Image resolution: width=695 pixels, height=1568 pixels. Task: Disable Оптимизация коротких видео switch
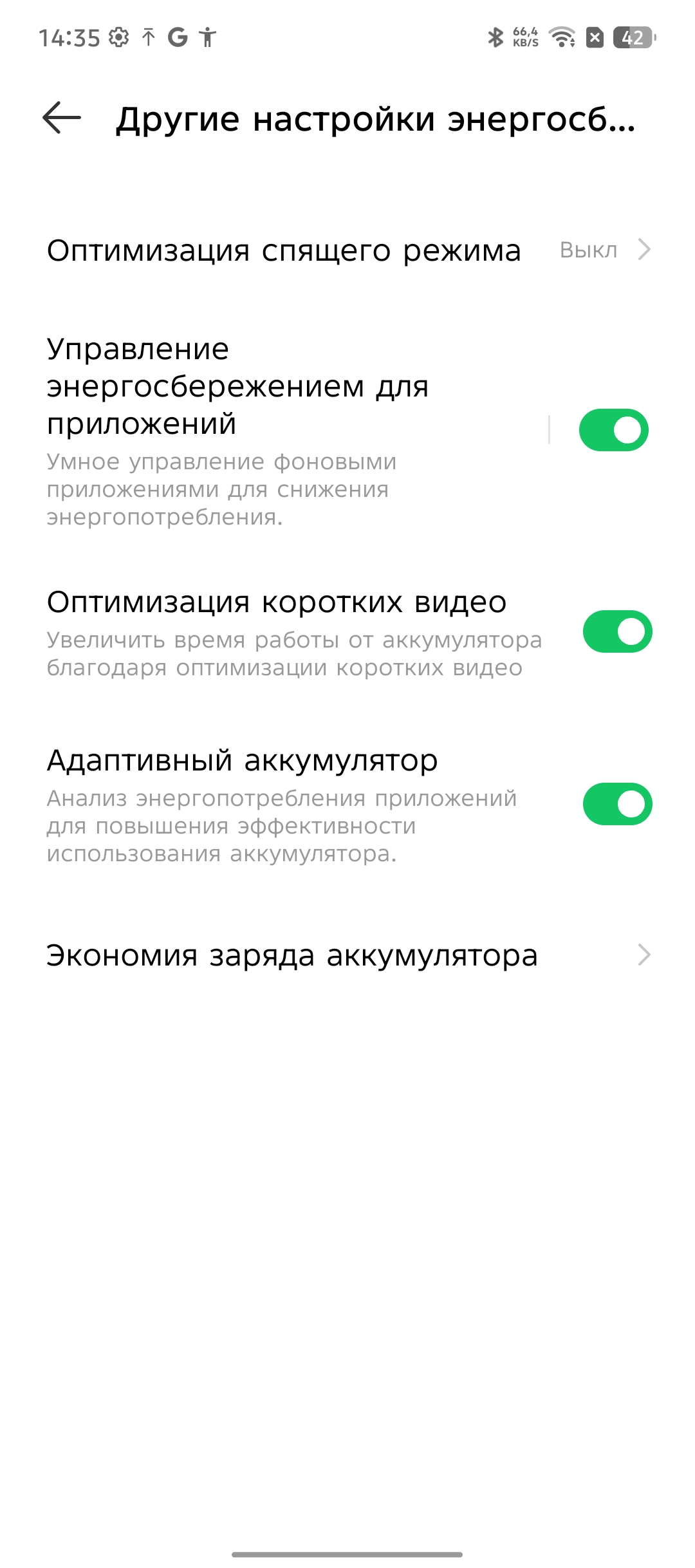pyautogui.click(x=617, y=631)
